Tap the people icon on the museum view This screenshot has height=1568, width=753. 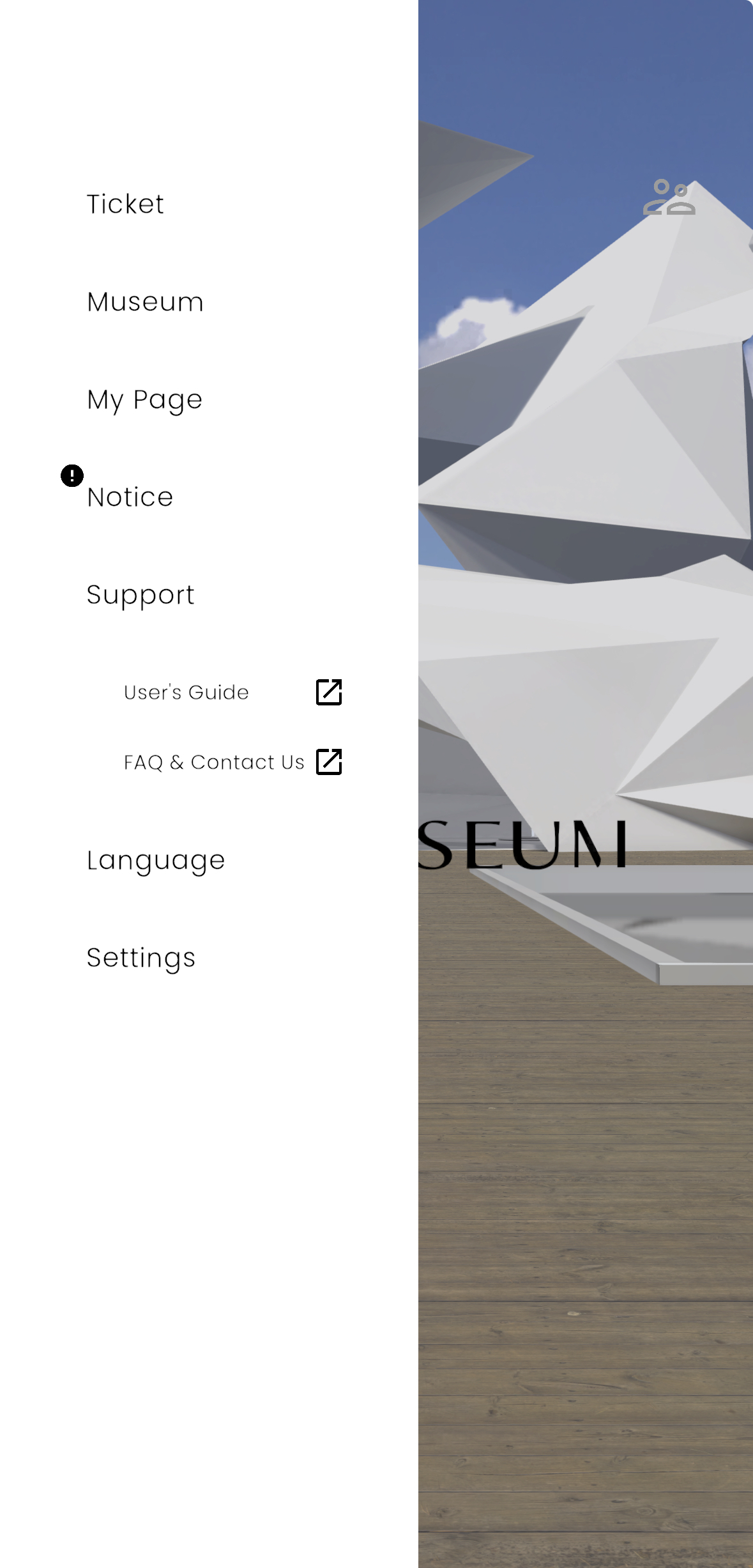pos(669,197)
